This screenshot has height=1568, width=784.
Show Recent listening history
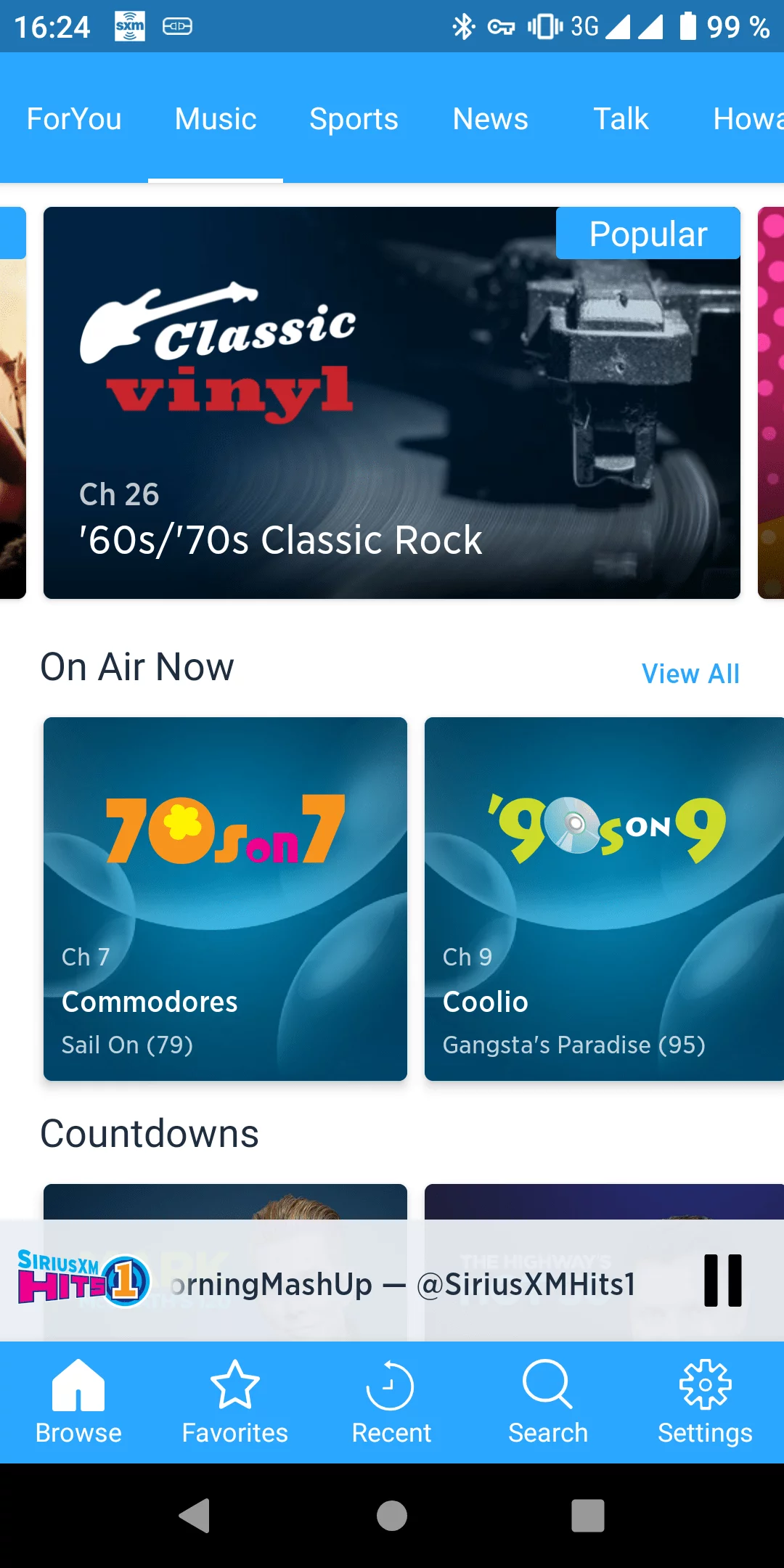(x=391, y=1402)
